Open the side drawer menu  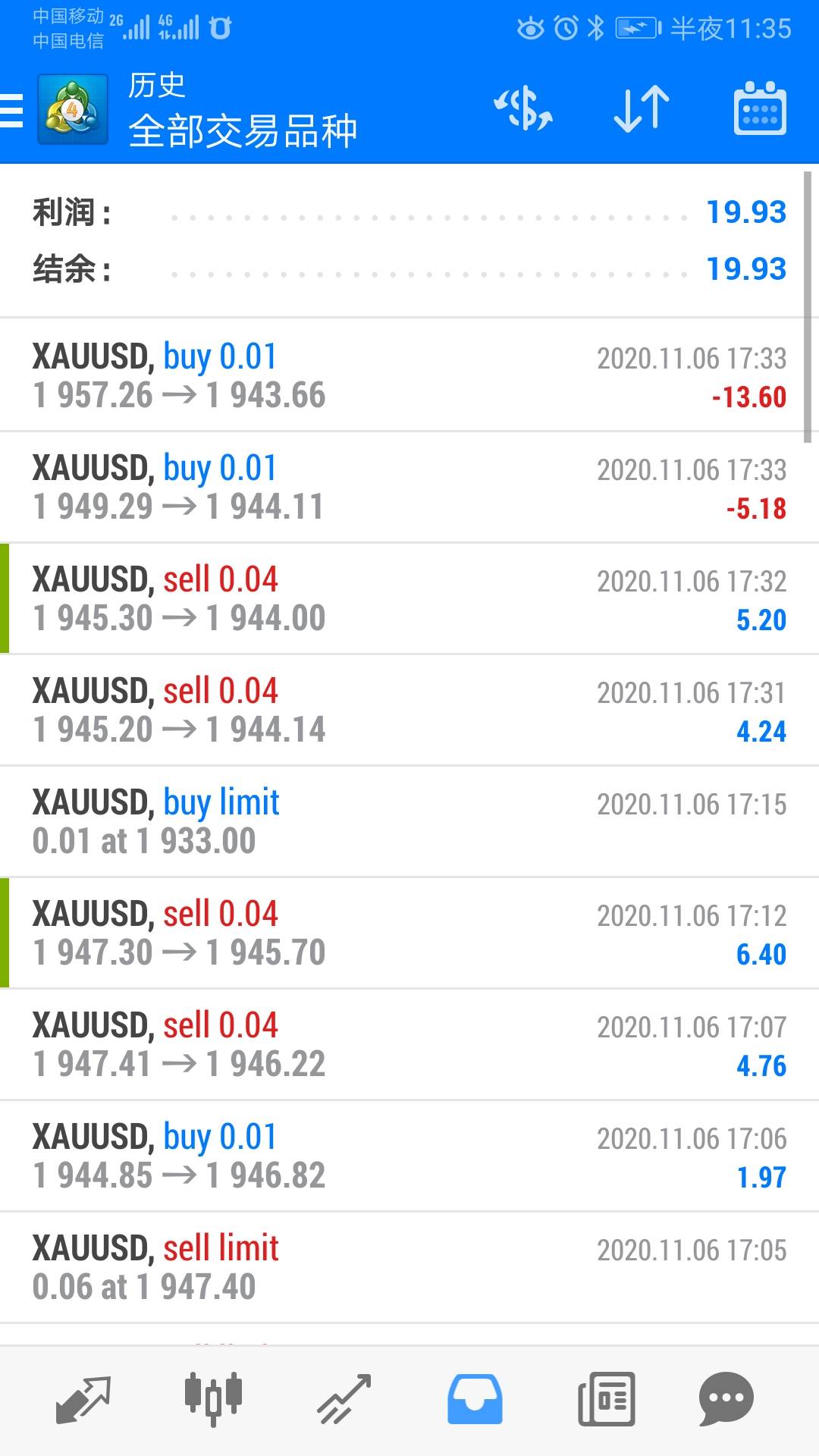click(12, 111)
